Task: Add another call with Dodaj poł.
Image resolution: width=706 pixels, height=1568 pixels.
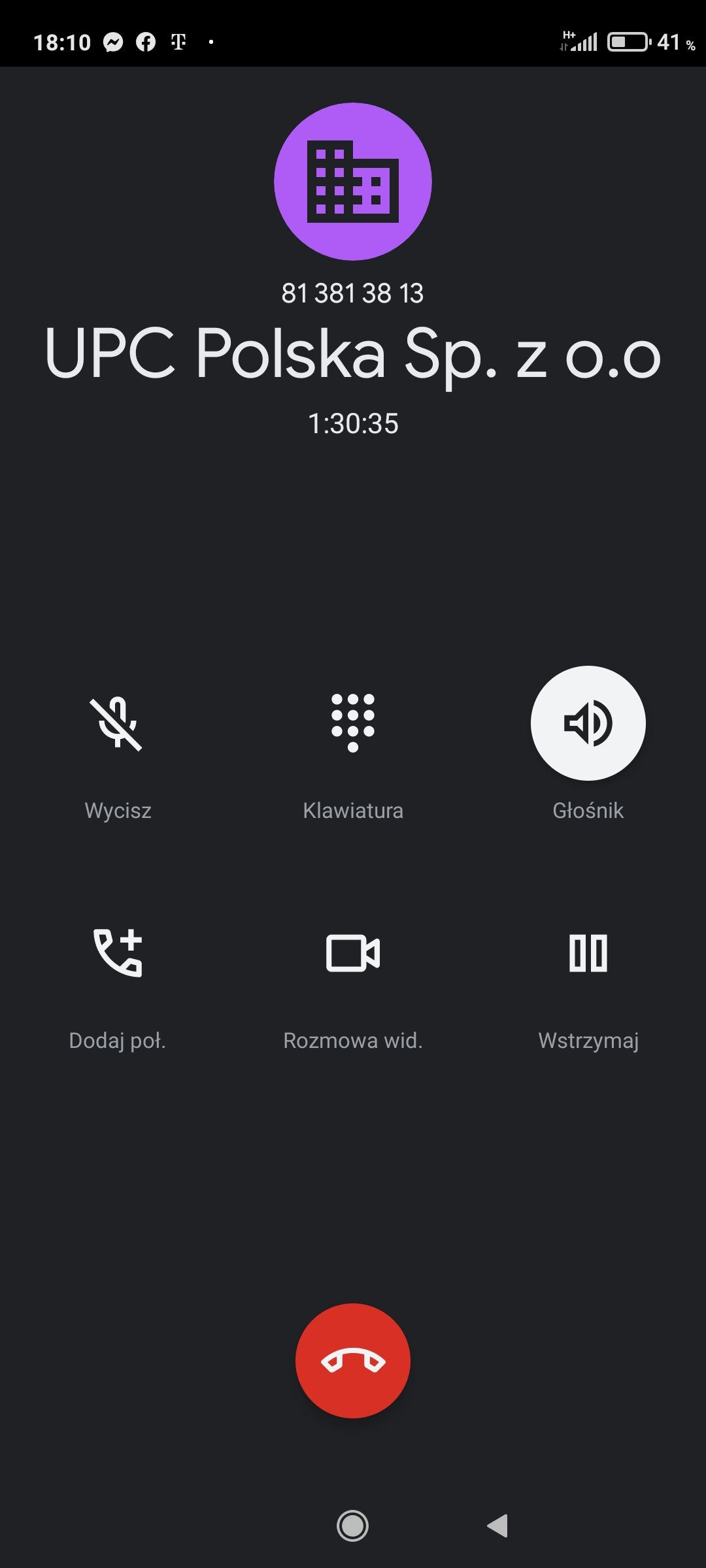Action: 118,953
